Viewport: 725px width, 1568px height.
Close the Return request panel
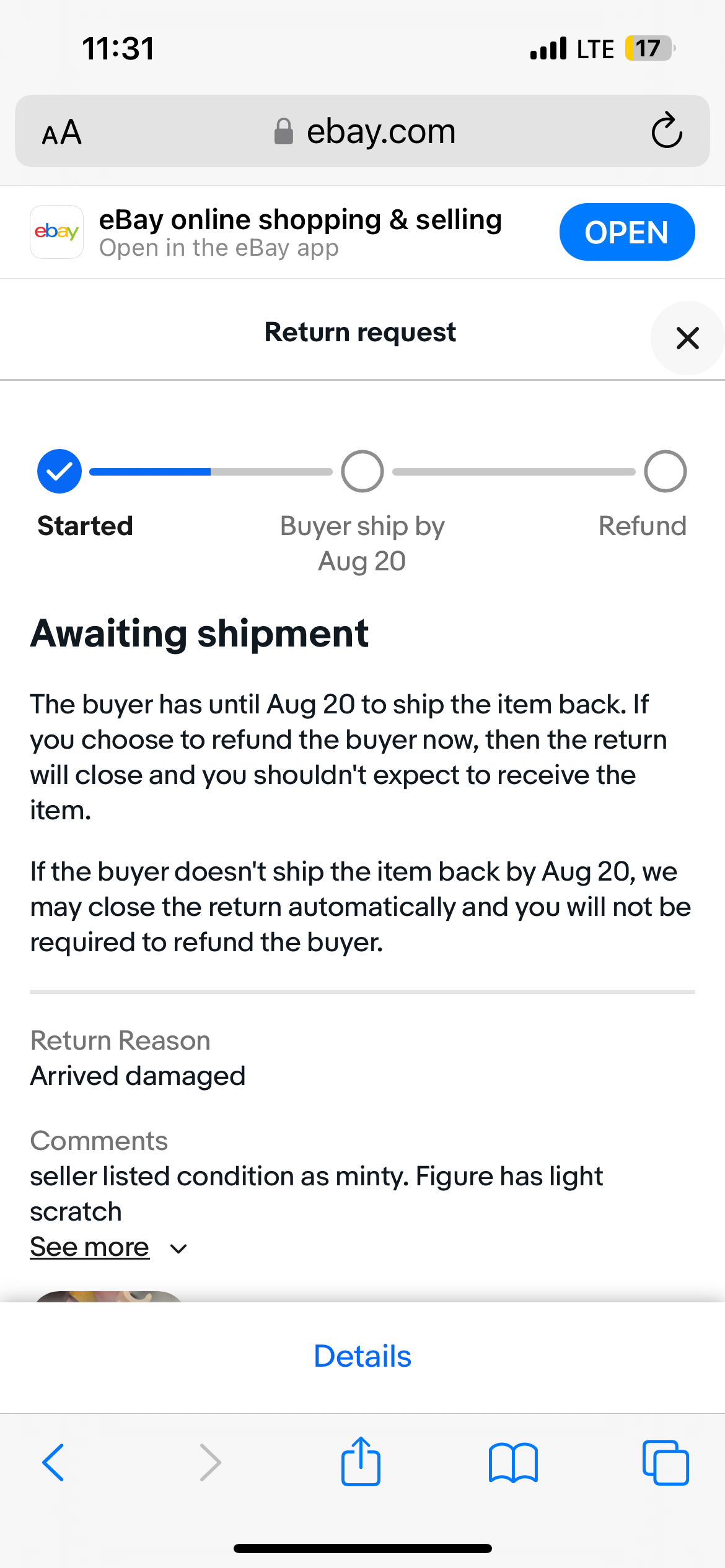click(x=687, y=338)
